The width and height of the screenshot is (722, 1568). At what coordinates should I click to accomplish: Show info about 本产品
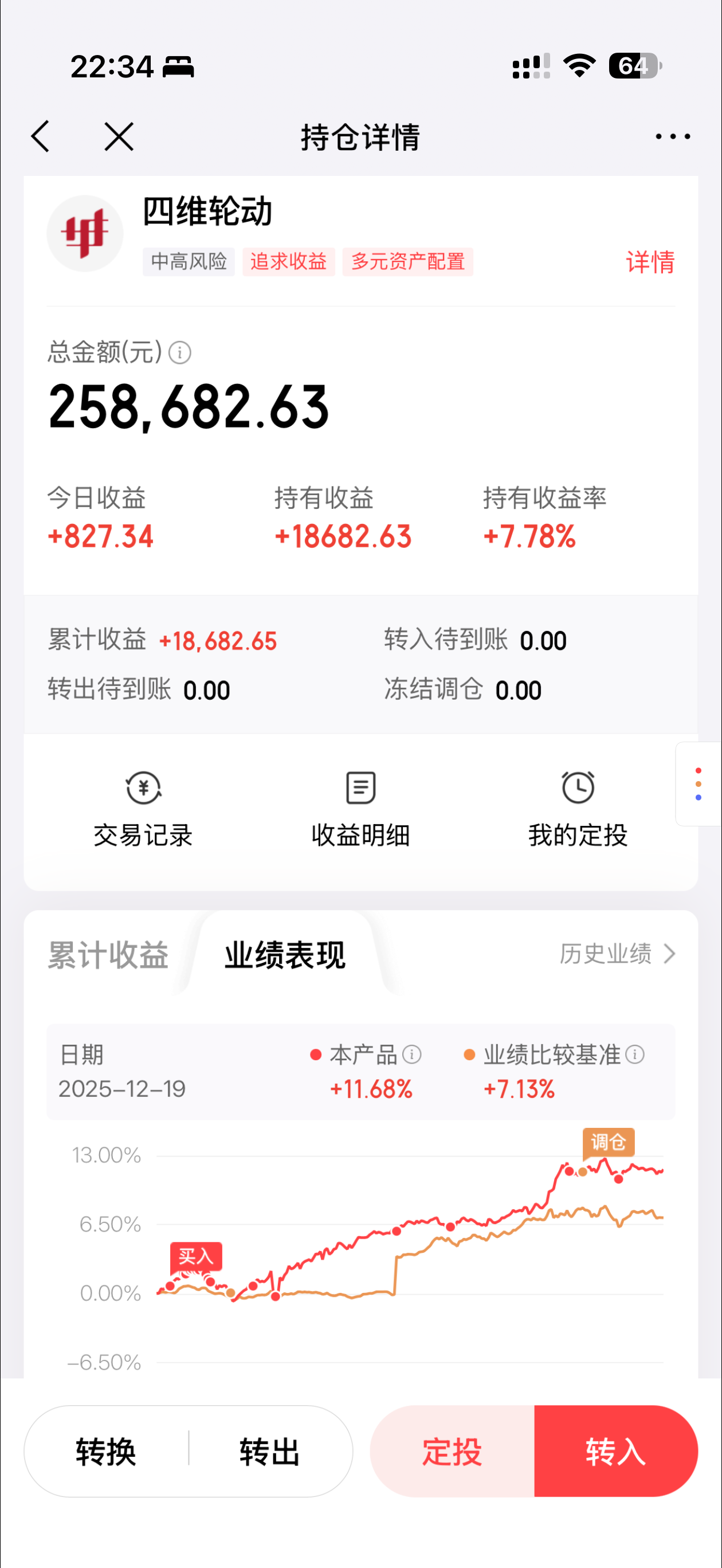tap(412, 1055)
